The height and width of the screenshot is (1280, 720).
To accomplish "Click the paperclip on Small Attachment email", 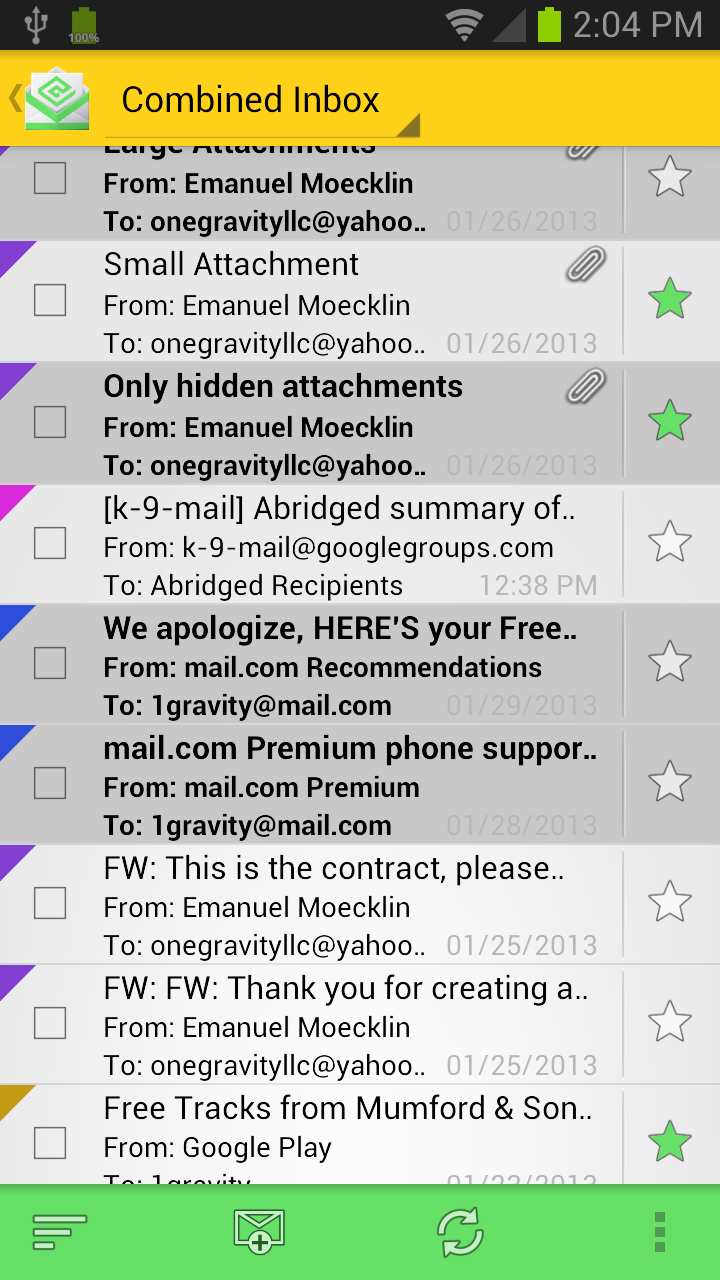I will 585,265.
